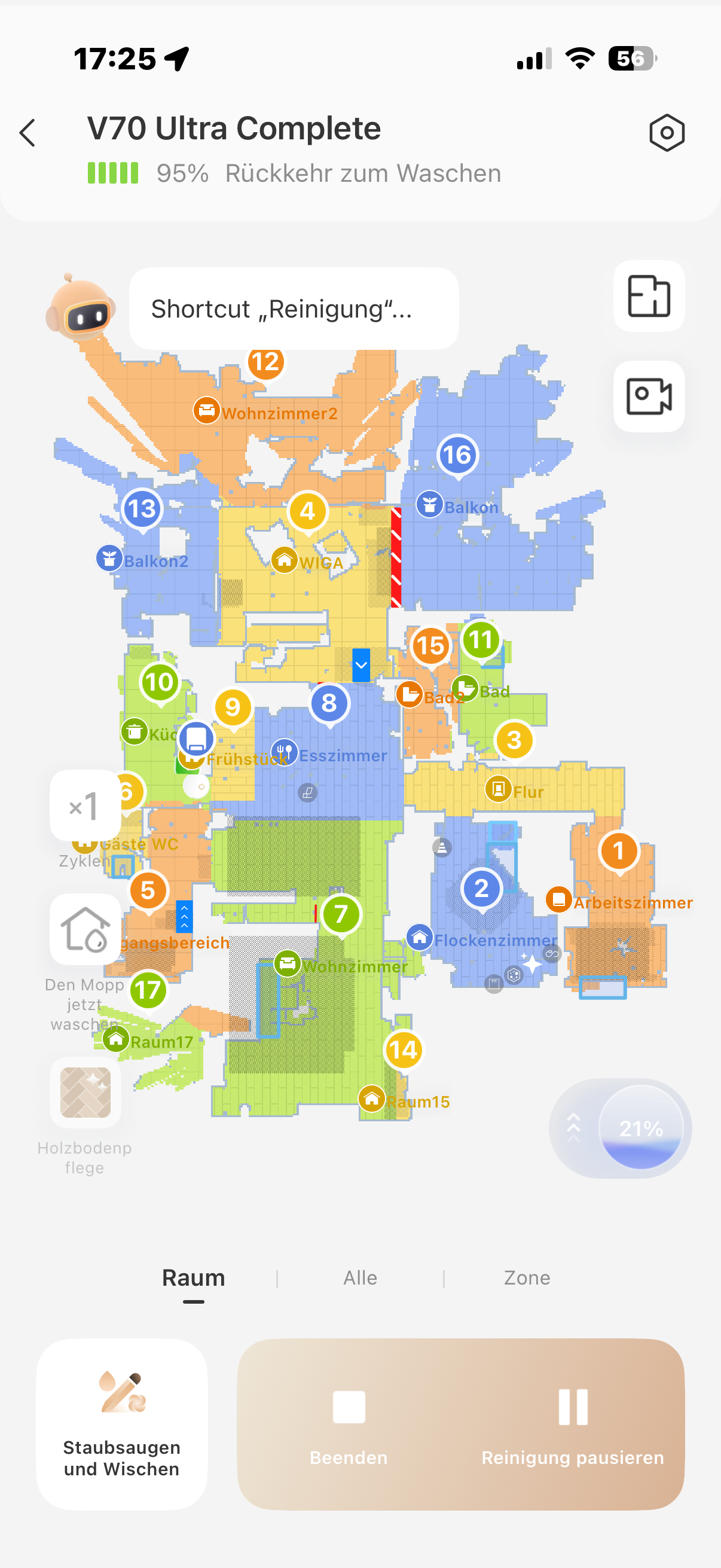Pause cleaning with Reinigung pausieren
Screen dimensions: 721x1568
click(573, 1424)
